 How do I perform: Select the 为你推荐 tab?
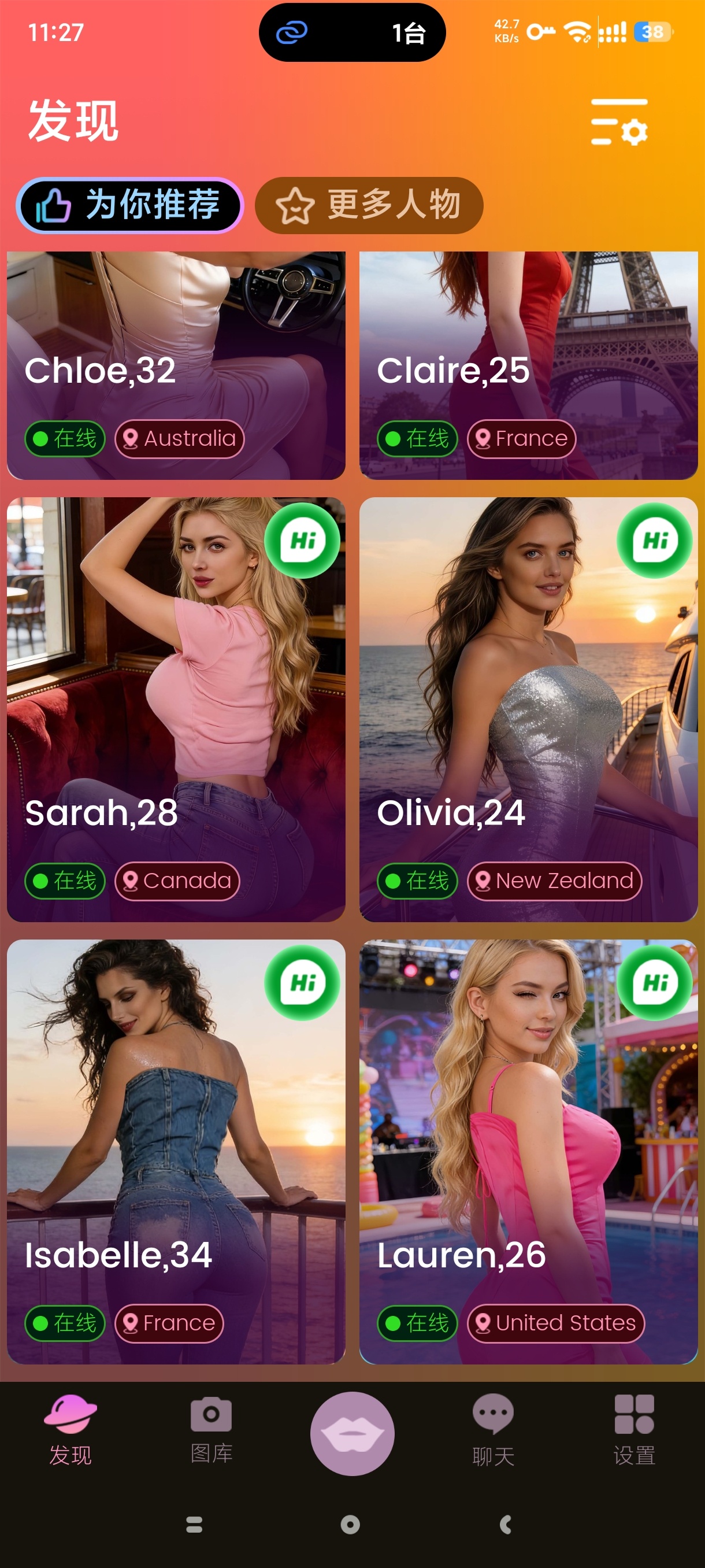(129, 205)
